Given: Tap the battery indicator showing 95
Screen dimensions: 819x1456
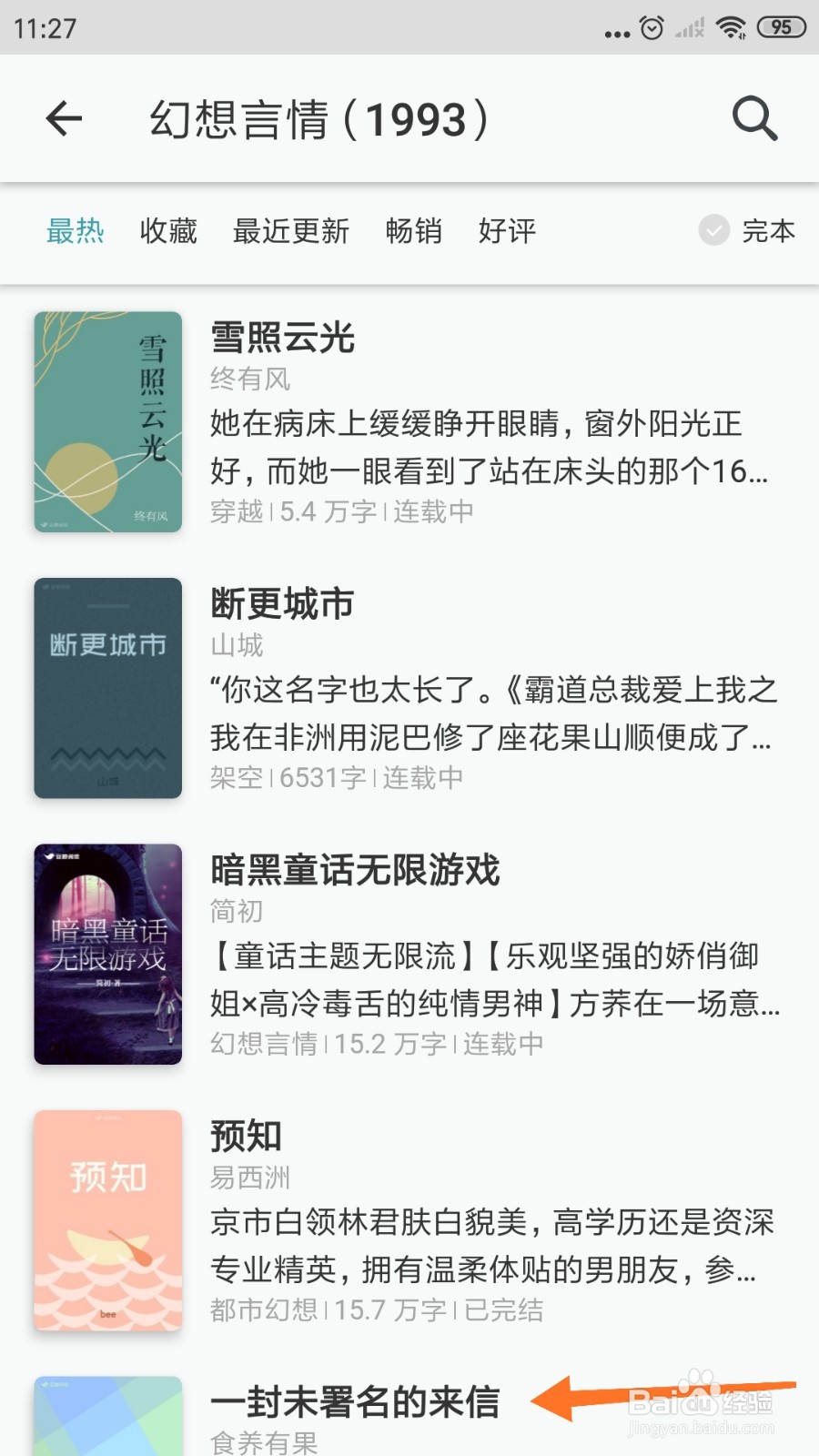Looking at the screenshot, I should click(x=781, y=27).
